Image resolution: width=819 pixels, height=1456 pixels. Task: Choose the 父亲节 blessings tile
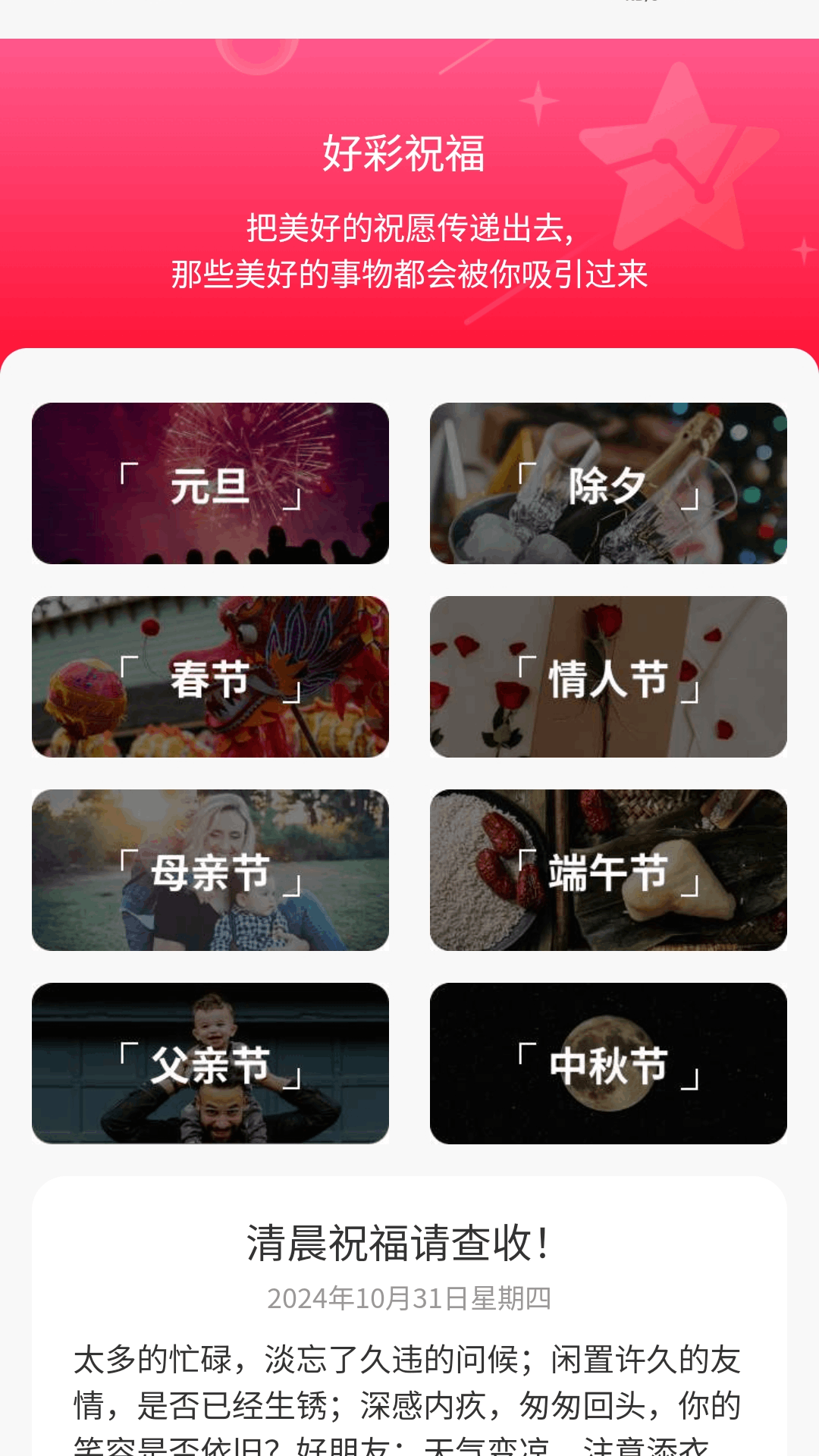[210, 1063]
